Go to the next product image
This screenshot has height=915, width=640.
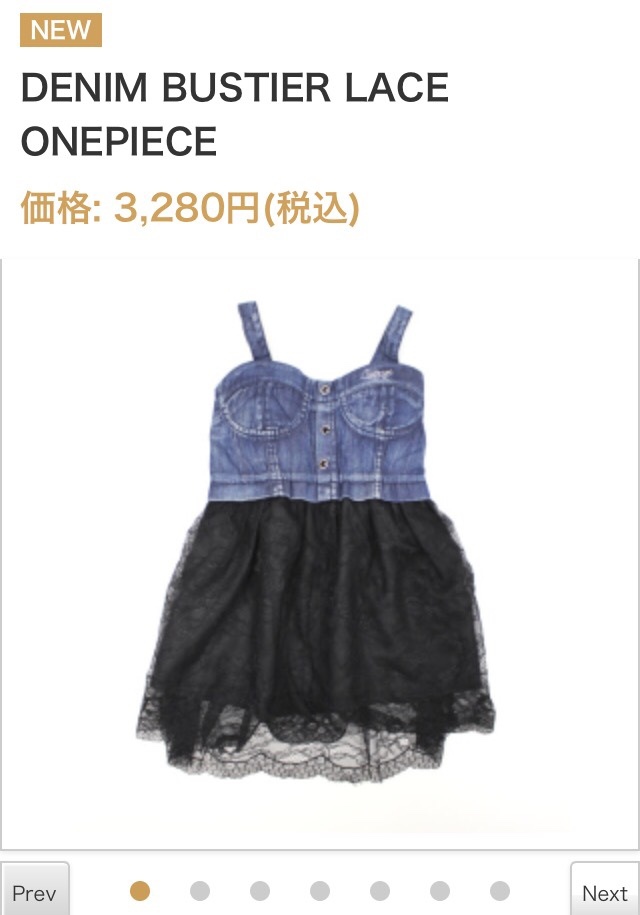pos(604,891)
